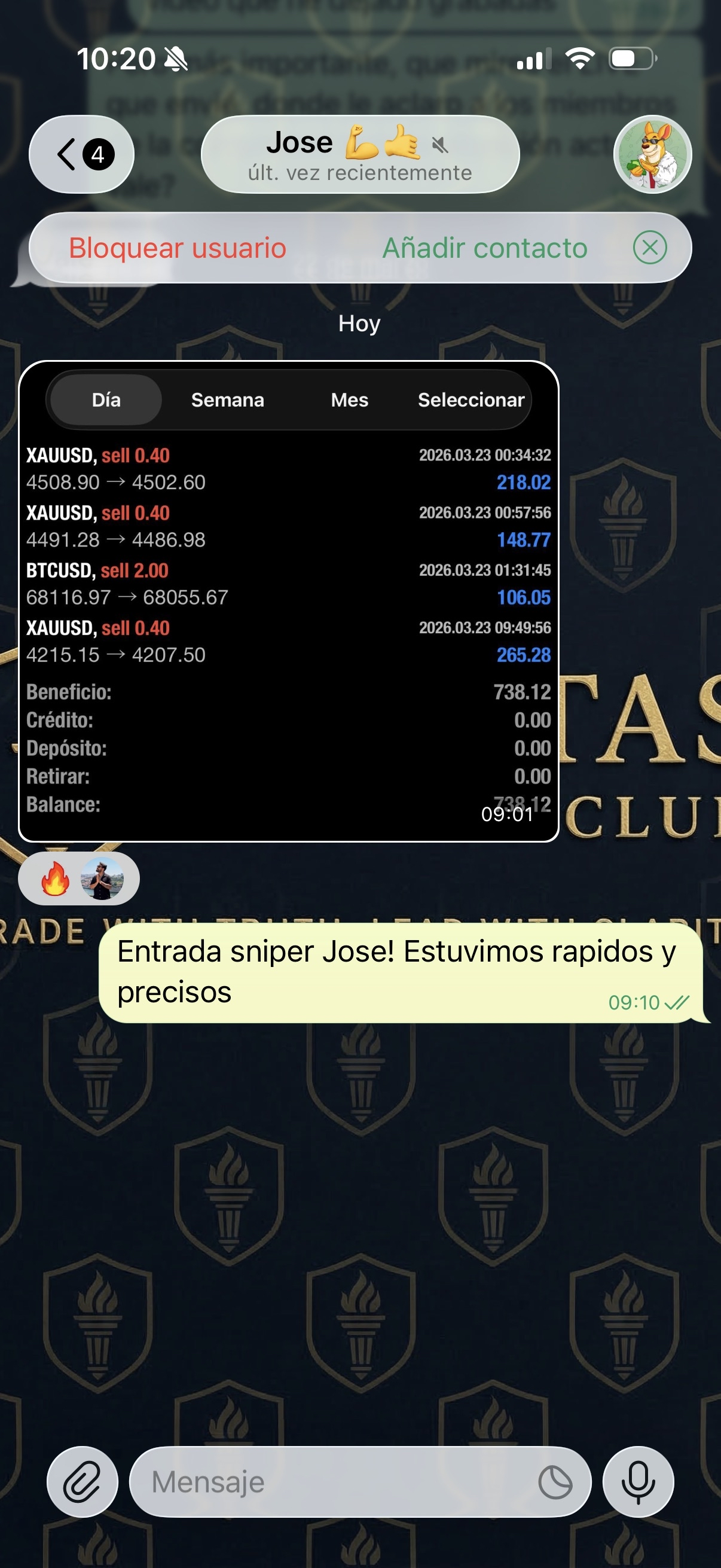Screen dimensions: 721x1568
Task: Tap Bloquear usuario
Action: [x=177, y=248]
